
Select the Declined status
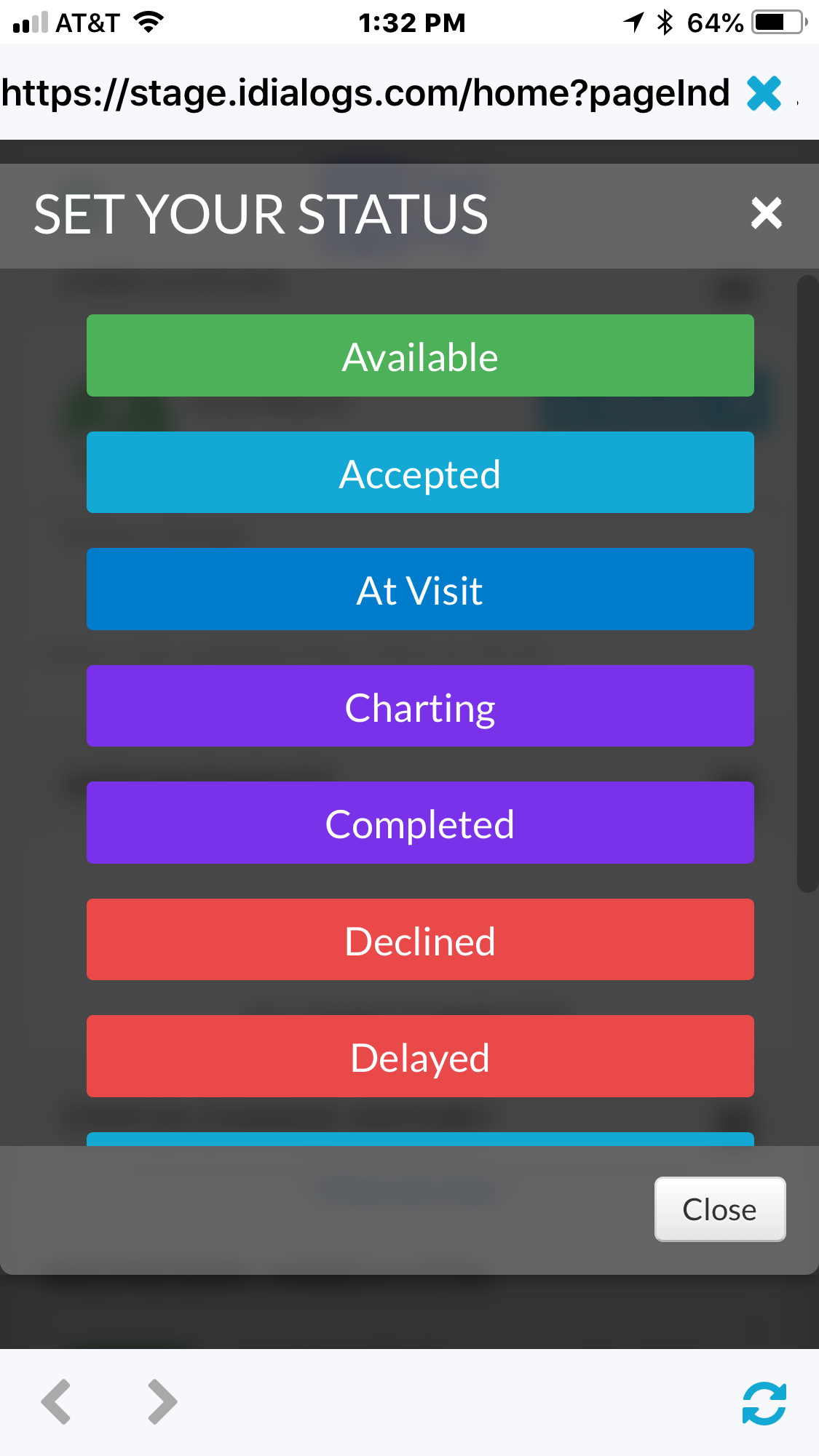(420, 939)
